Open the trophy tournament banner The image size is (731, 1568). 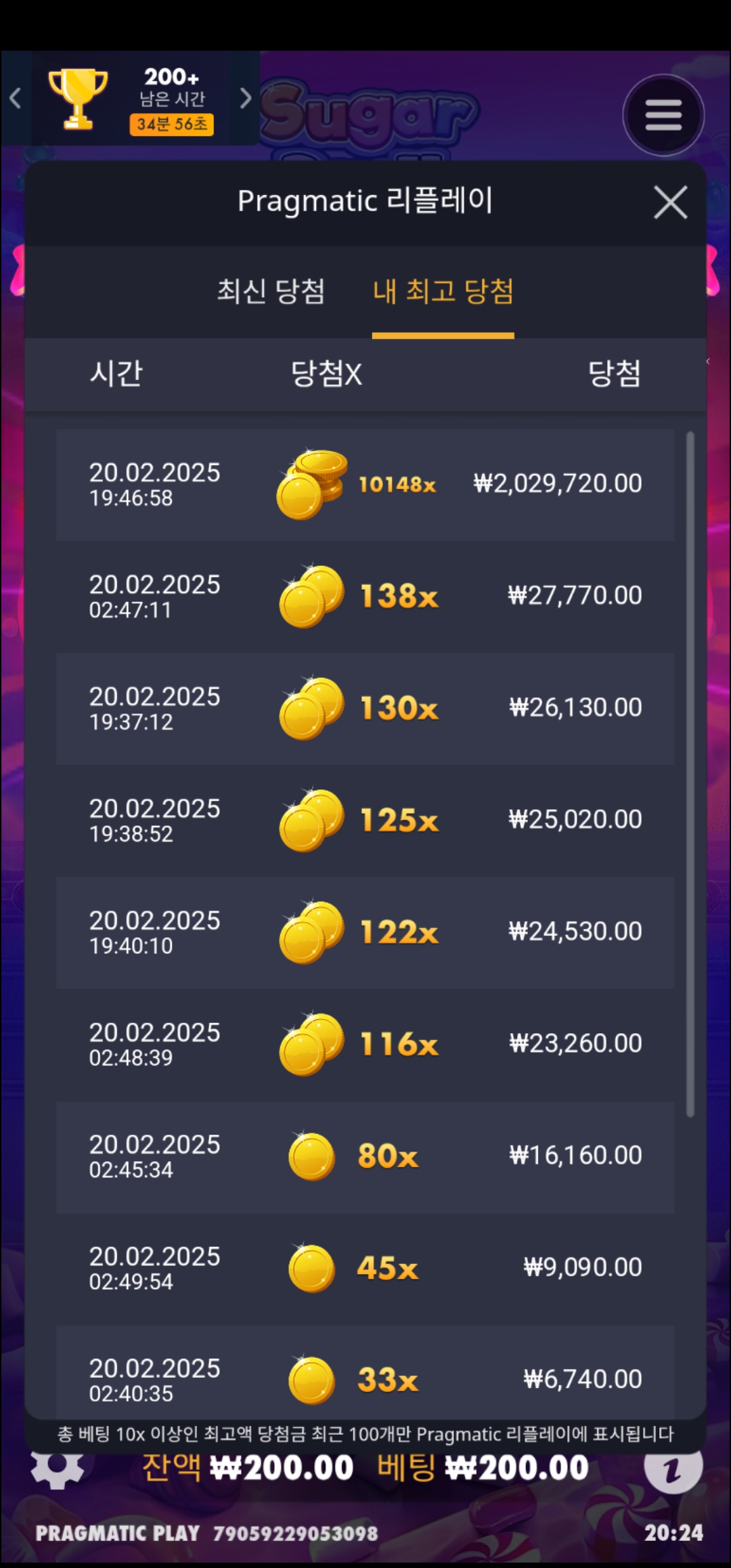(131, 99)
